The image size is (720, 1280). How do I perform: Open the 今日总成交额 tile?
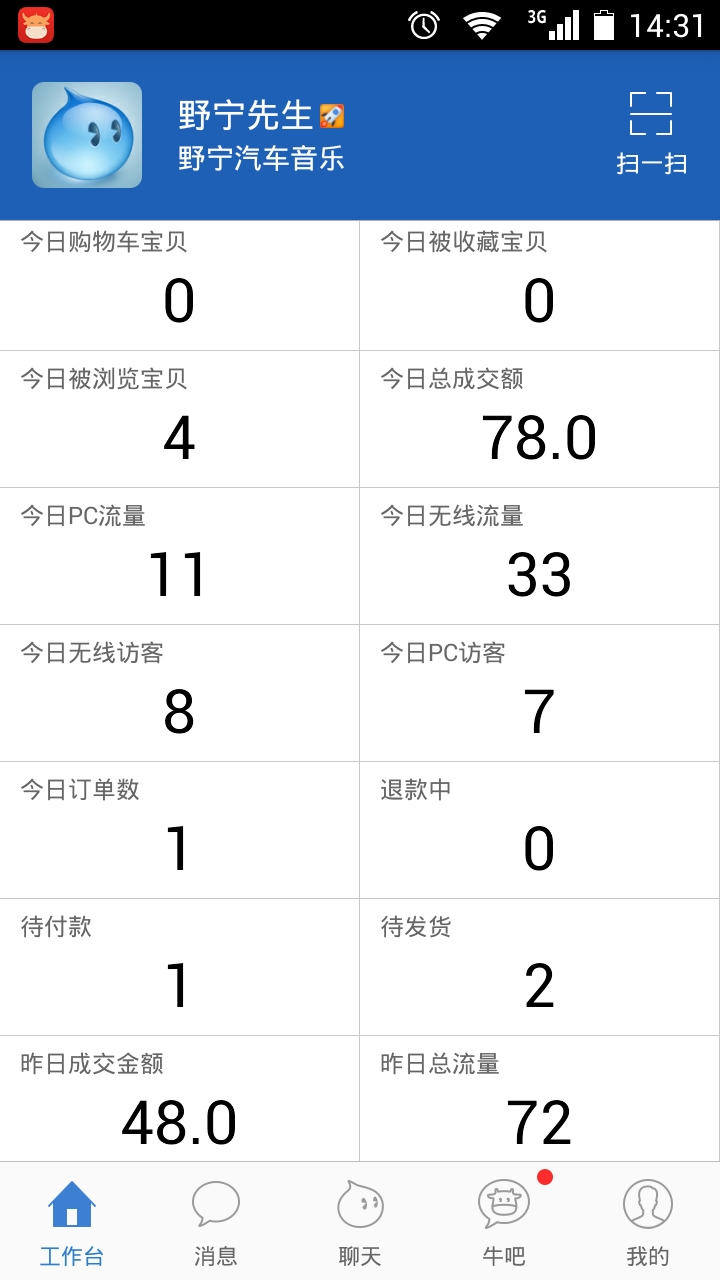click(539, 419)
